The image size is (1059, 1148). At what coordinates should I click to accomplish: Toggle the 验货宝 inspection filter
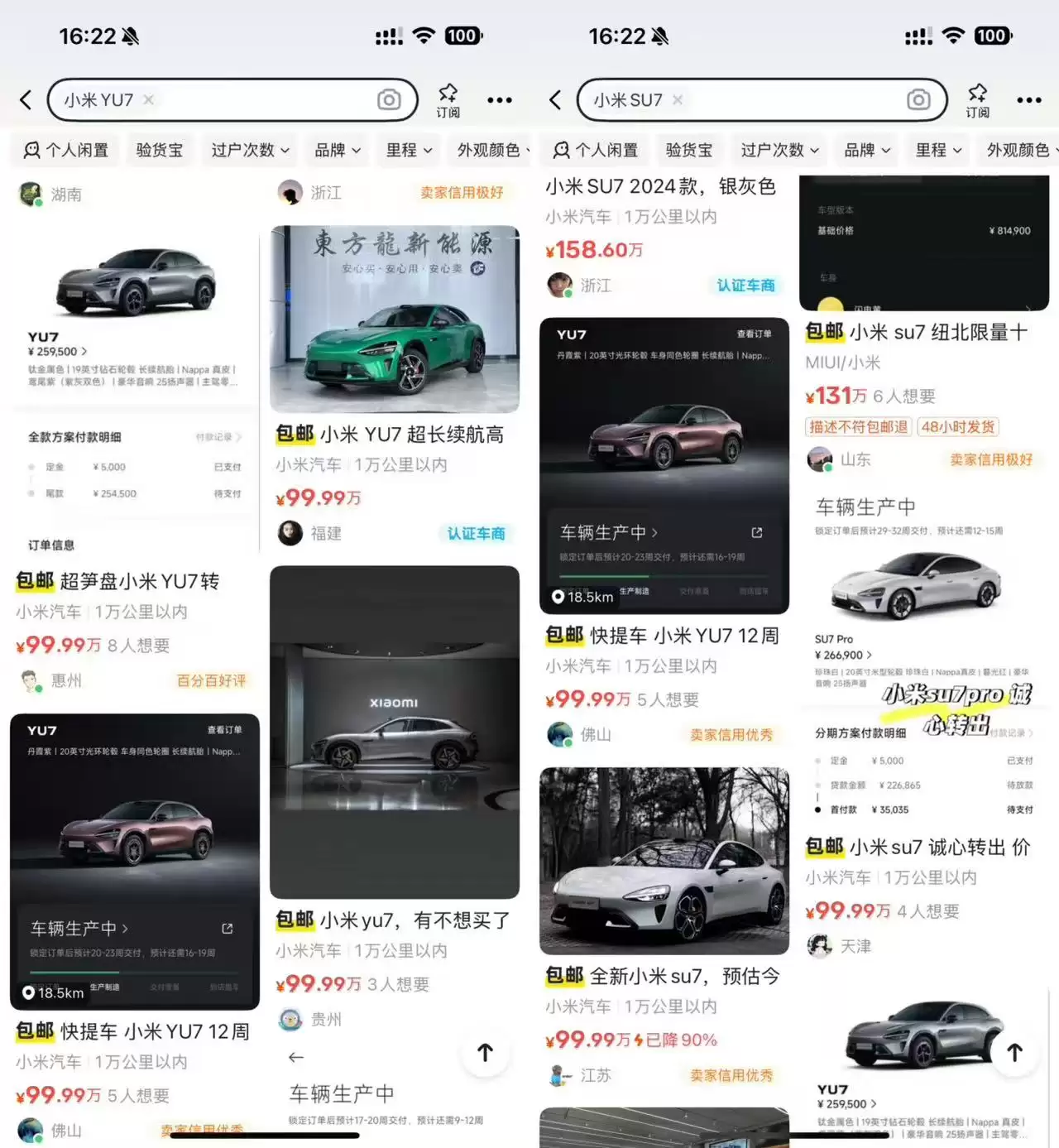(159, 150)
